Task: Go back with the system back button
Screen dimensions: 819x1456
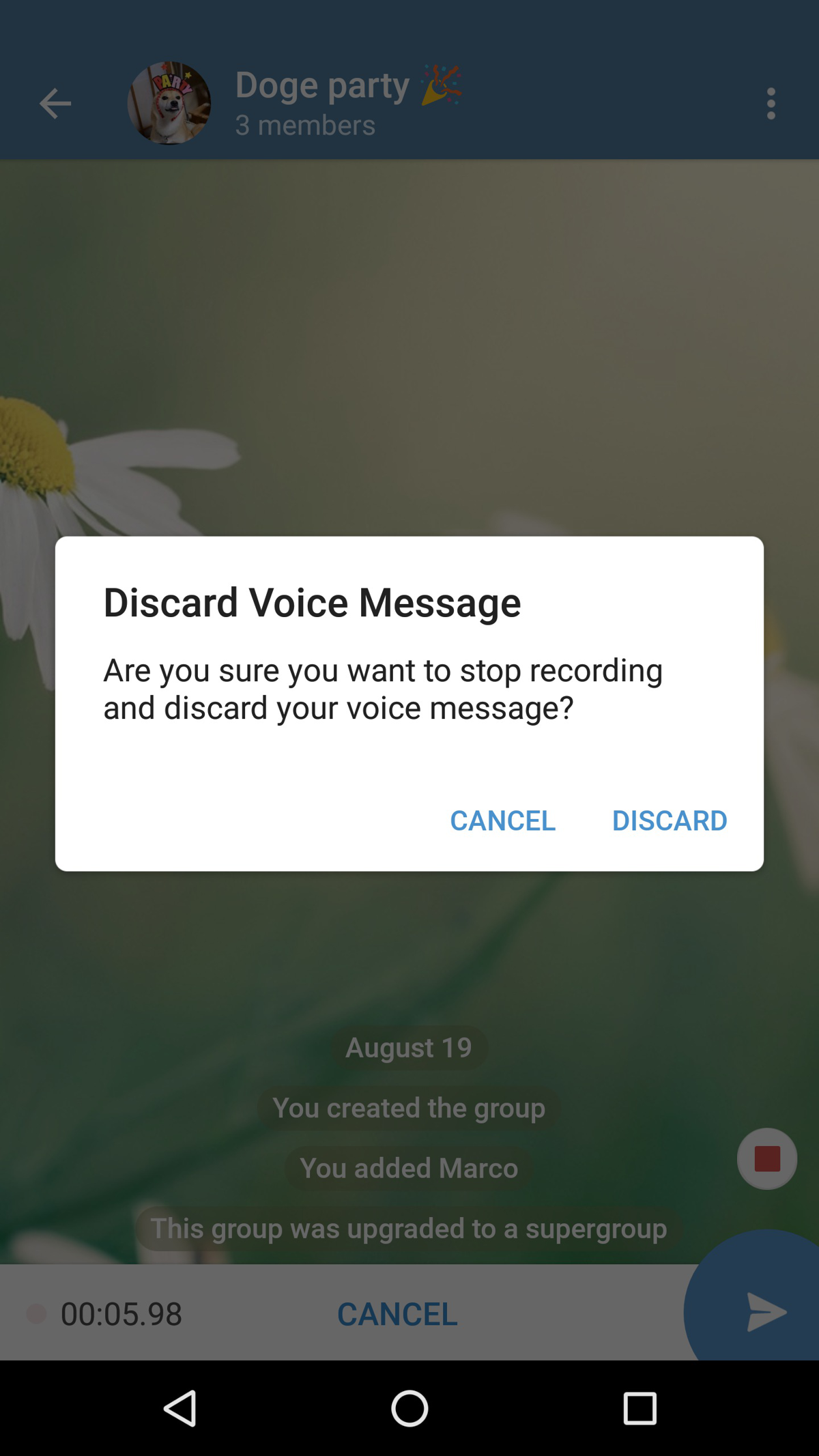Action: (181, 1408)
